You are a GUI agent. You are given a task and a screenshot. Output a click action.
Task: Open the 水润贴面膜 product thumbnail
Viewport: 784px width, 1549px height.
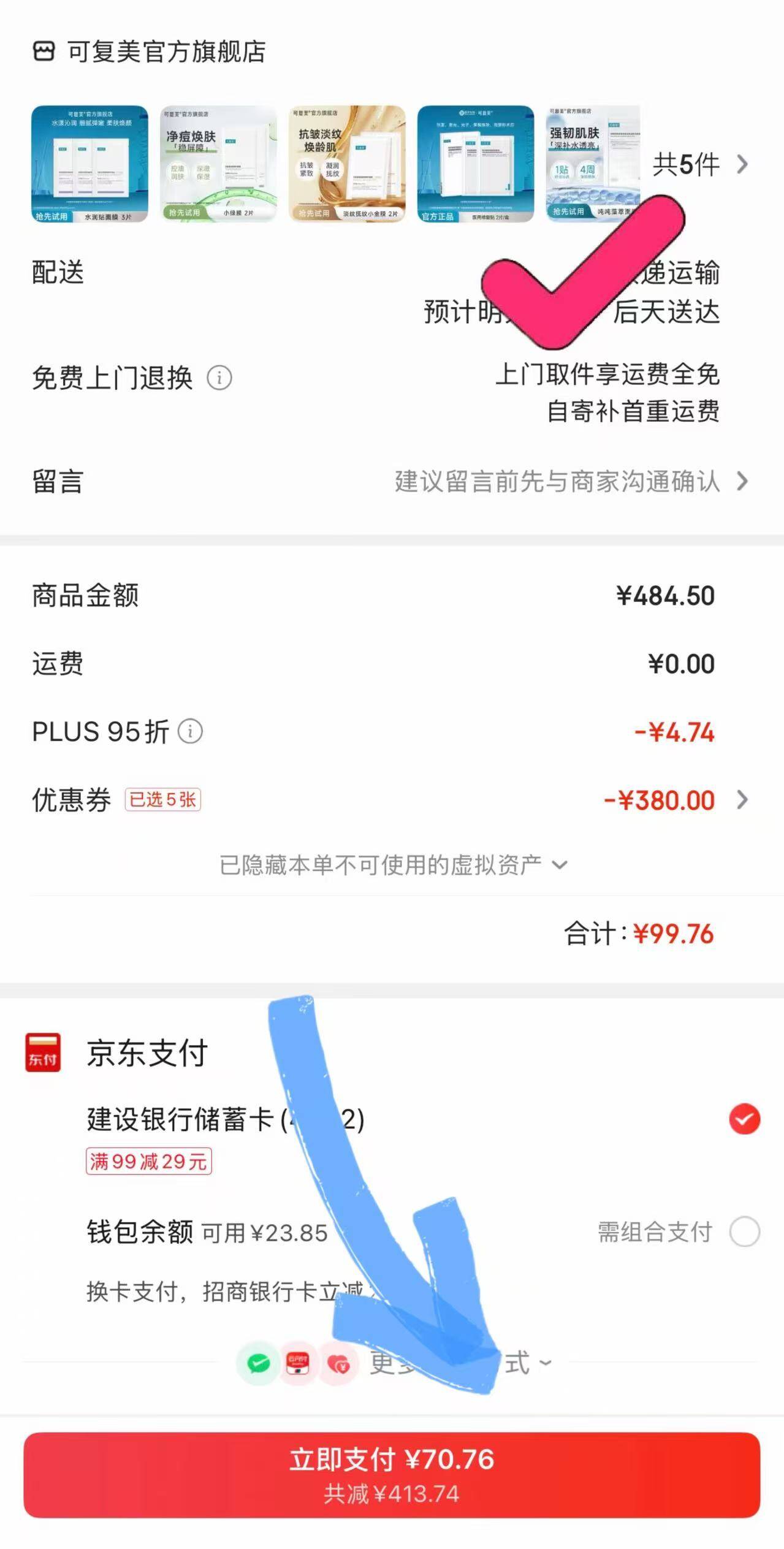click(89, 164)
